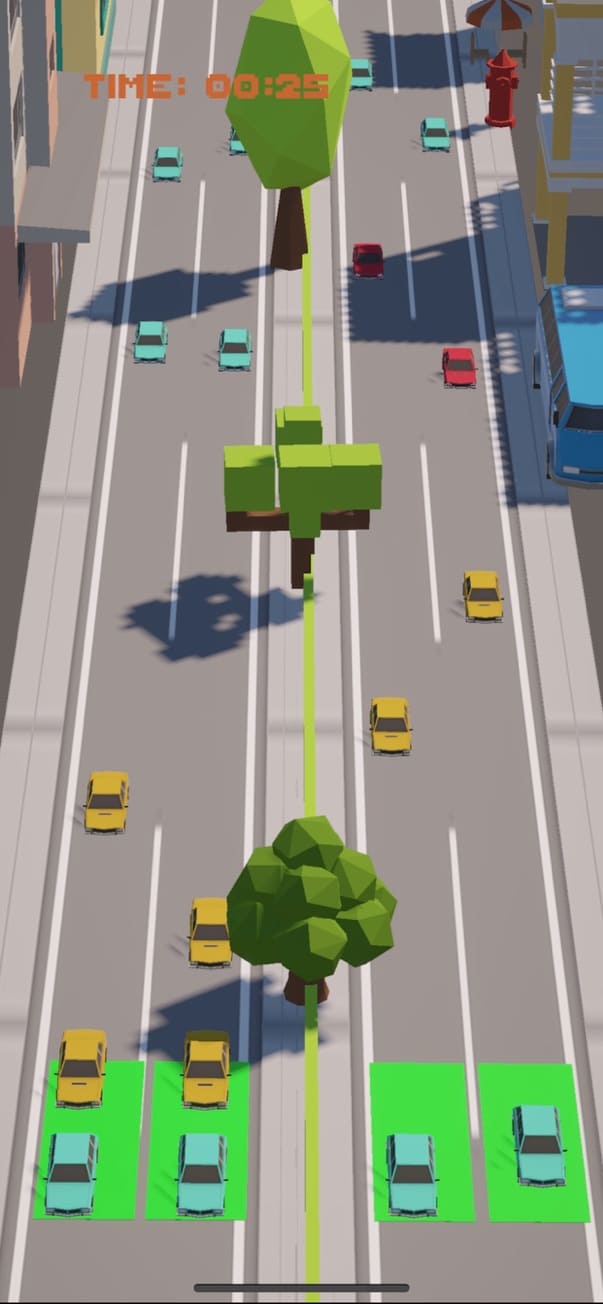Tap the teal car in the third green slot
This screenshot has height=1304, width=603.
point(412,1172)
